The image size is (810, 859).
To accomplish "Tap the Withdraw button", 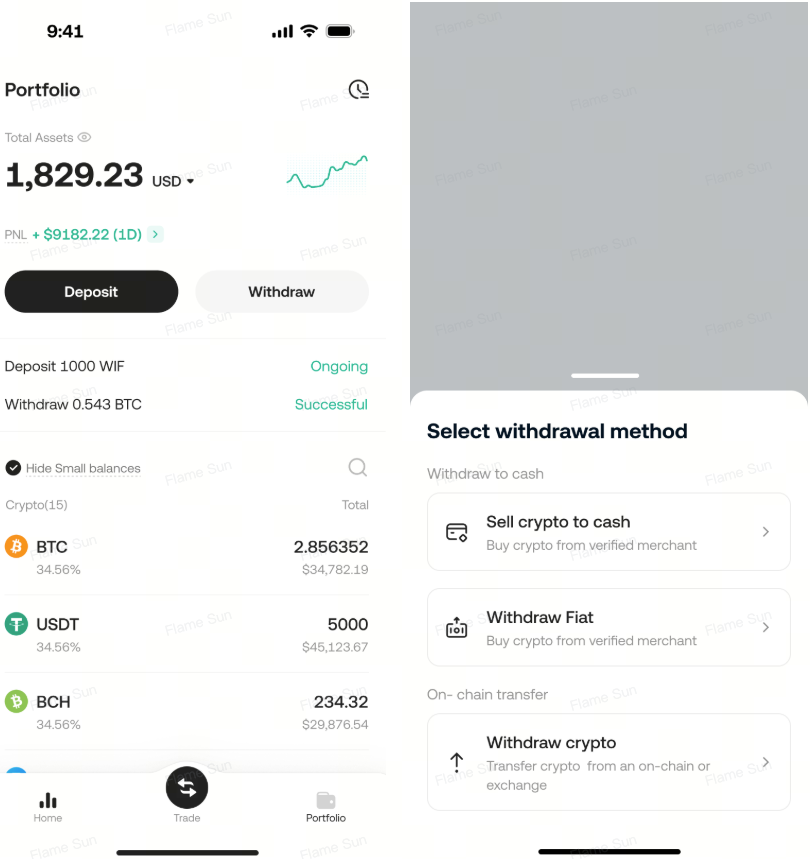I will pos(281,292).
